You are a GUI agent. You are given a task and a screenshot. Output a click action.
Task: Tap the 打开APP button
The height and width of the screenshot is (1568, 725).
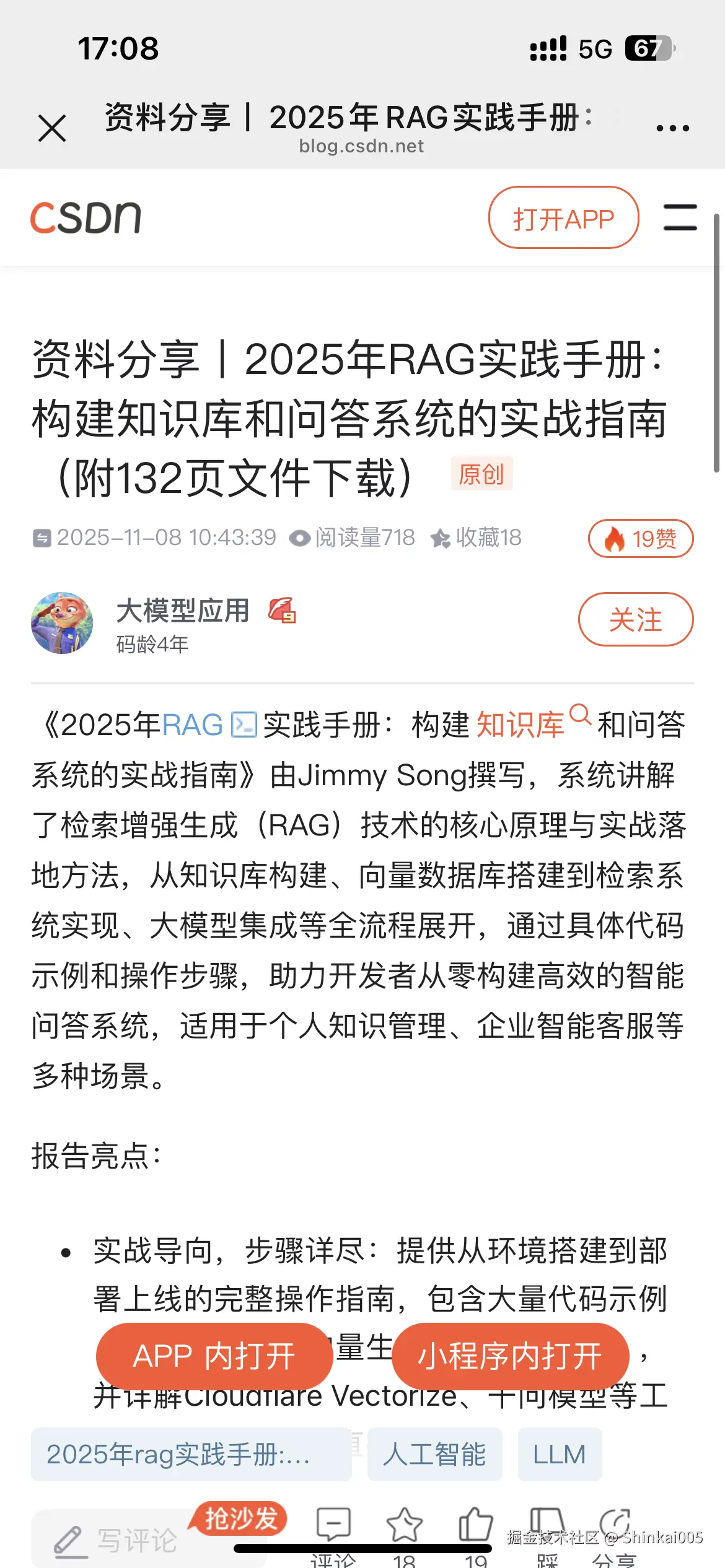pyautogui.click(x=563, y=218)
